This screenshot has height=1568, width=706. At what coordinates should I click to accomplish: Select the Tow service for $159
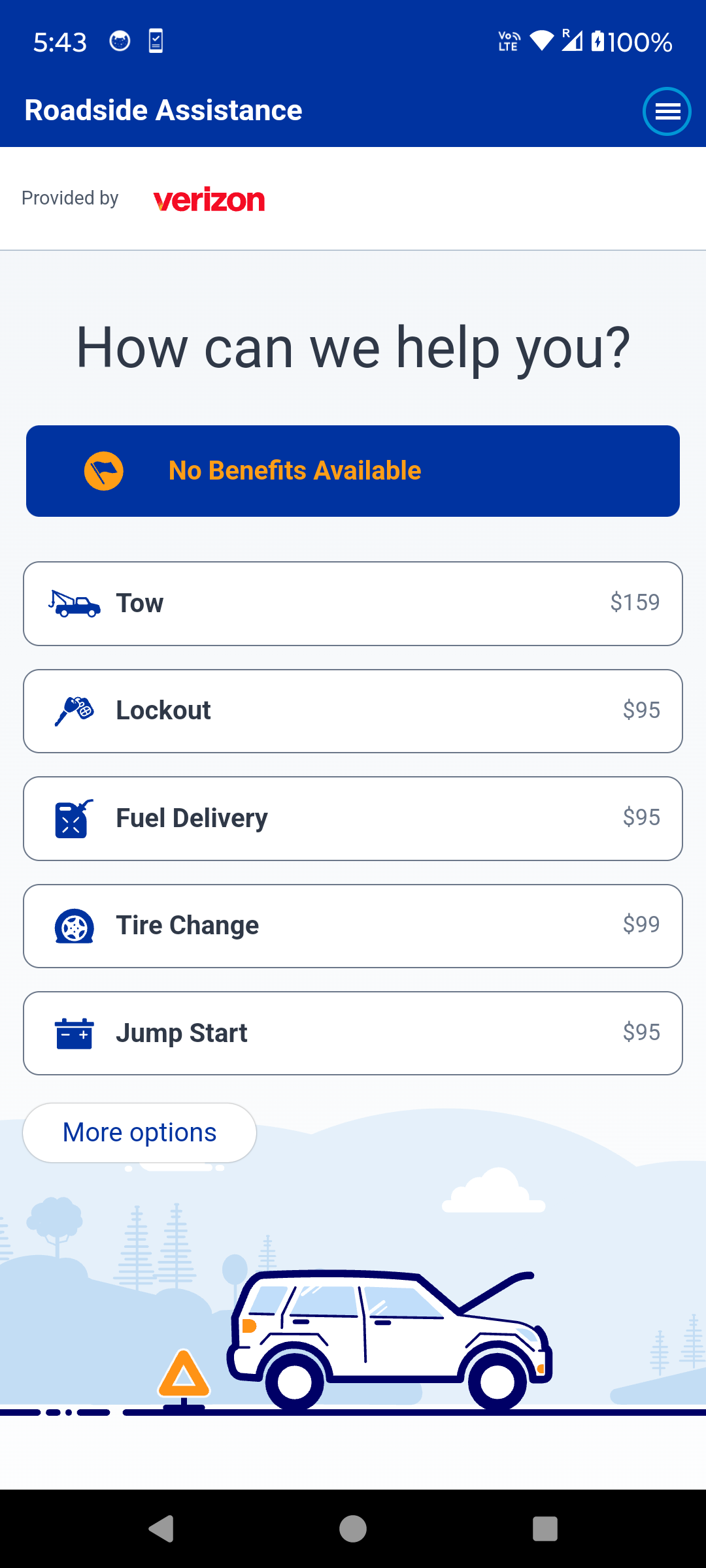[353, 603]
